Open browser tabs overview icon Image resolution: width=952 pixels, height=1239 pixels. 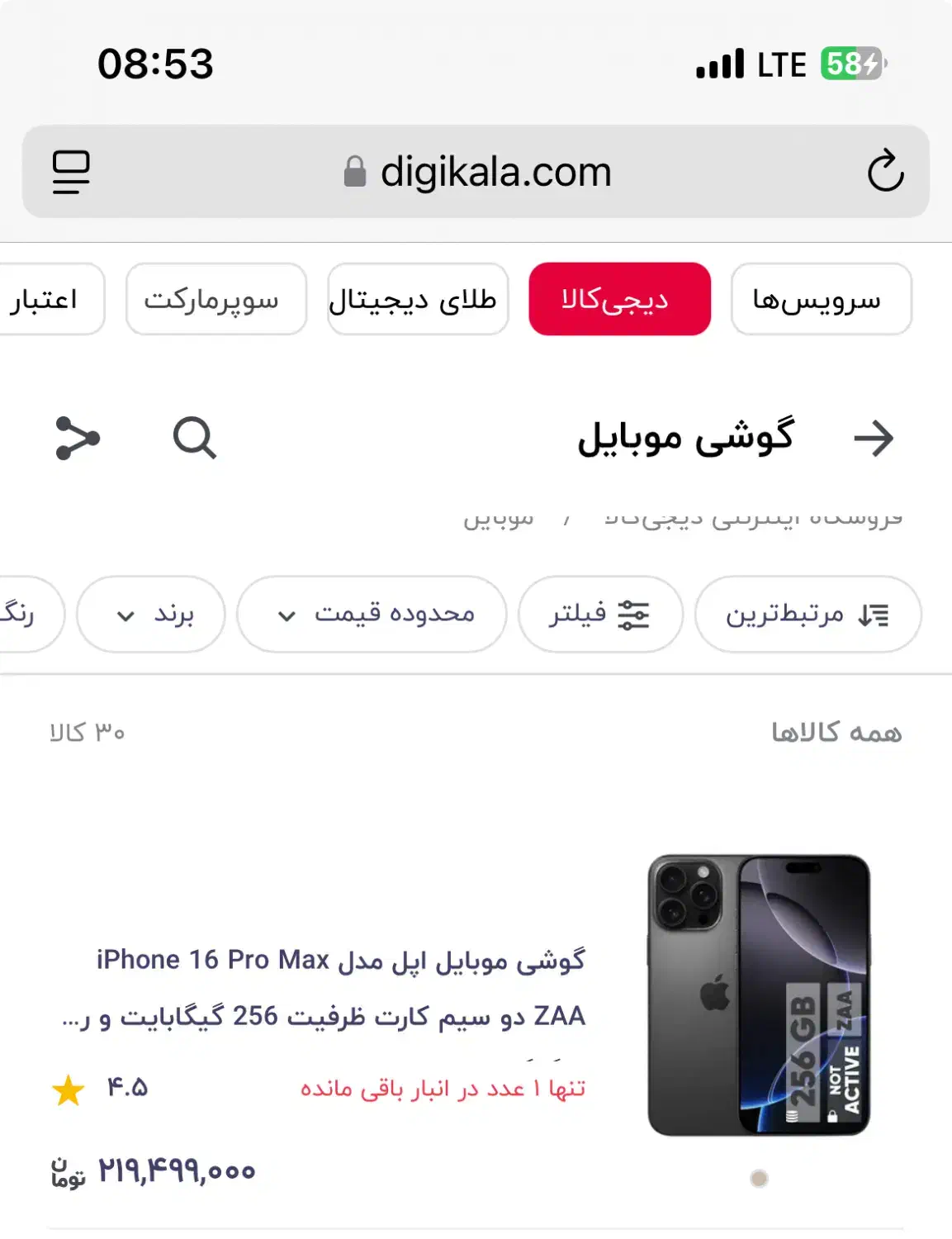(x=70, y=172)
